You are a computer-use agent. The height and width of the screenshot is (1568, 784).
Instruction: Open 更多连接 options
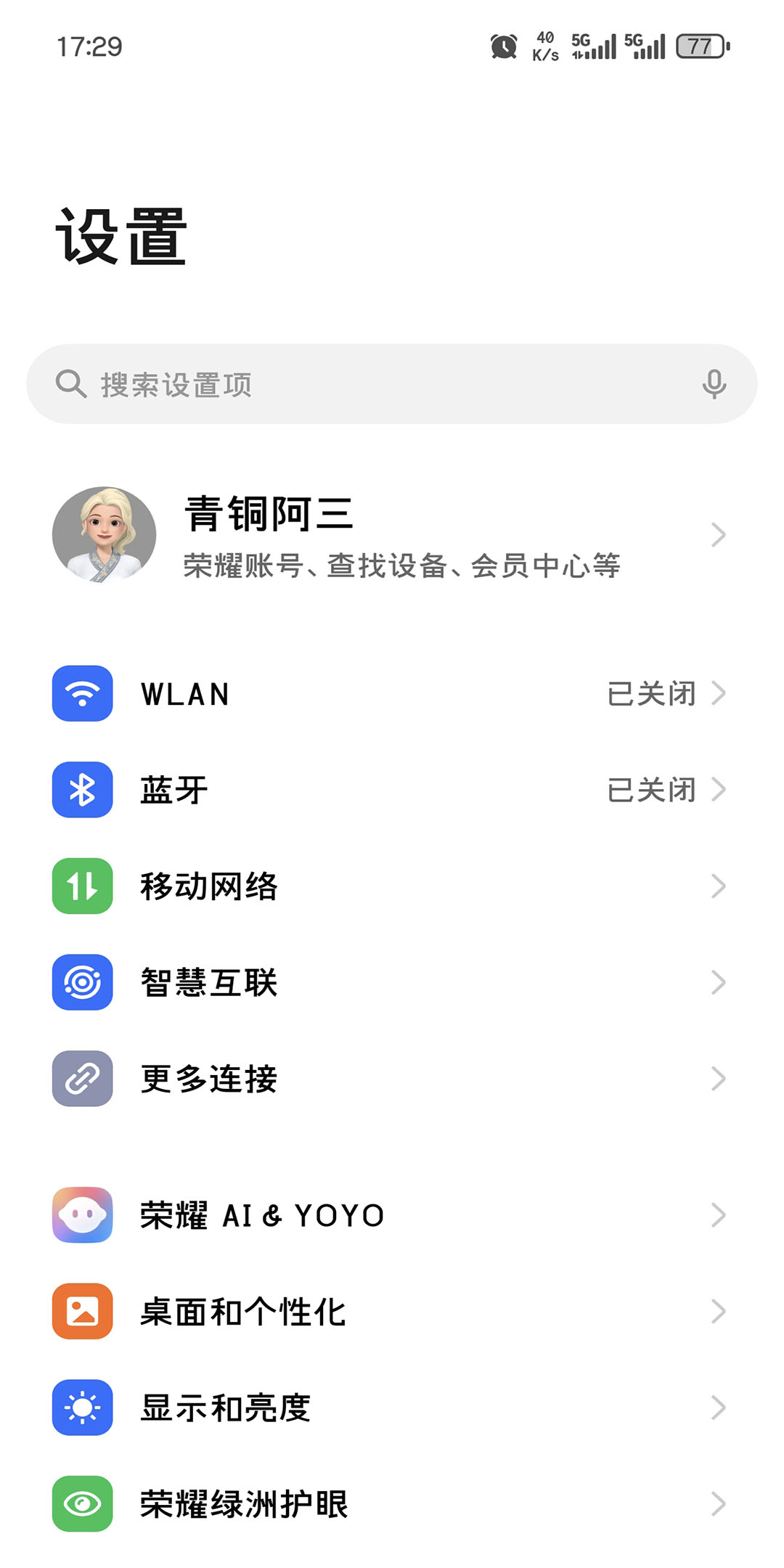[x=392, y=1079]
